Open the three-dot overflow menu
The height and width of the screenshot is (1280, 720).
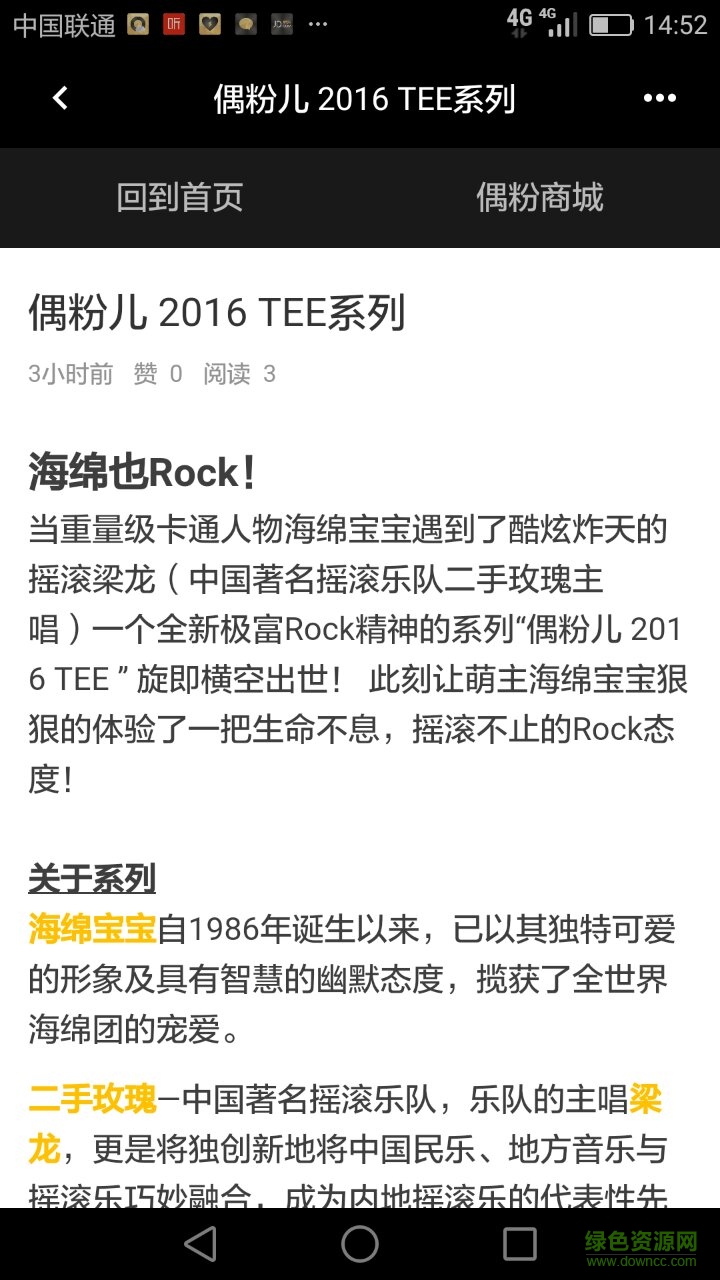pyautogui.click(x=660, y=98)
